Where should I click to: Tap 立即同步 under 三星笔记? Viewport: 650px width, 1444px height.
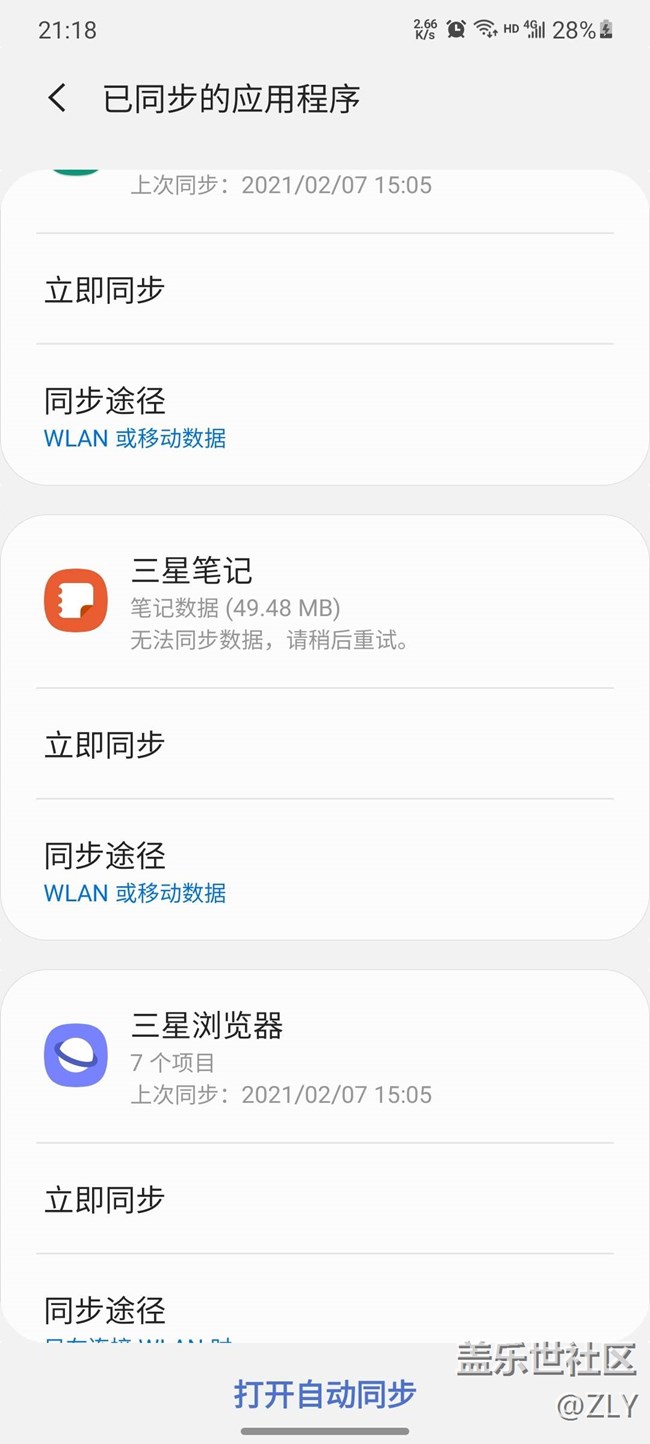pyautogui.click(x=325, y=744)
